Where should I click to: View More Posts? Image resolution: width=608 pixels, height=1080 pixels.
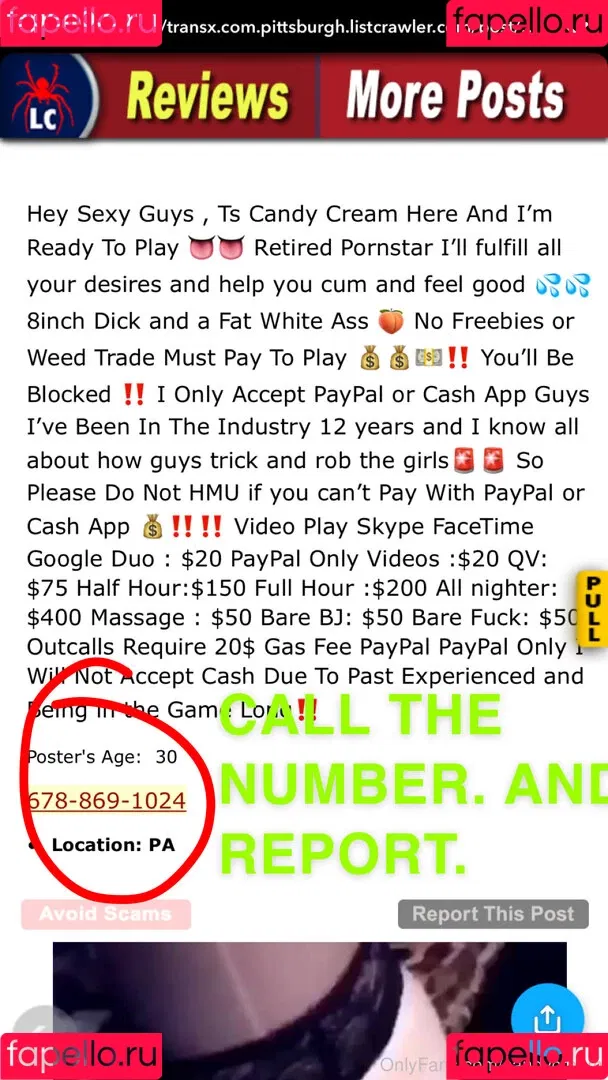(x=455, y=97)
